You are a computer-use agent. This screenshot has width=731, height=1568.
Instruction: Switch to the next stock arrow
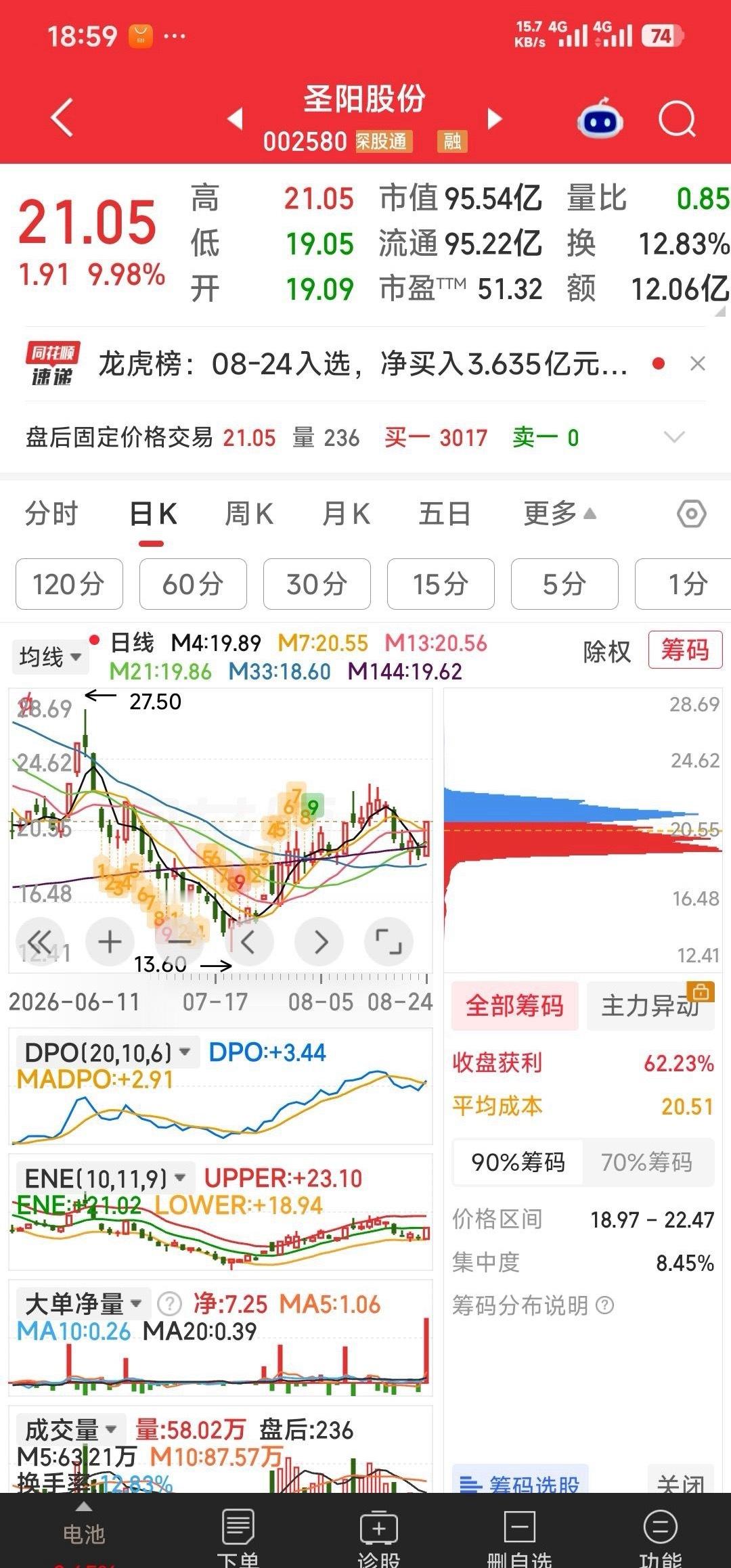pos(495,119)
